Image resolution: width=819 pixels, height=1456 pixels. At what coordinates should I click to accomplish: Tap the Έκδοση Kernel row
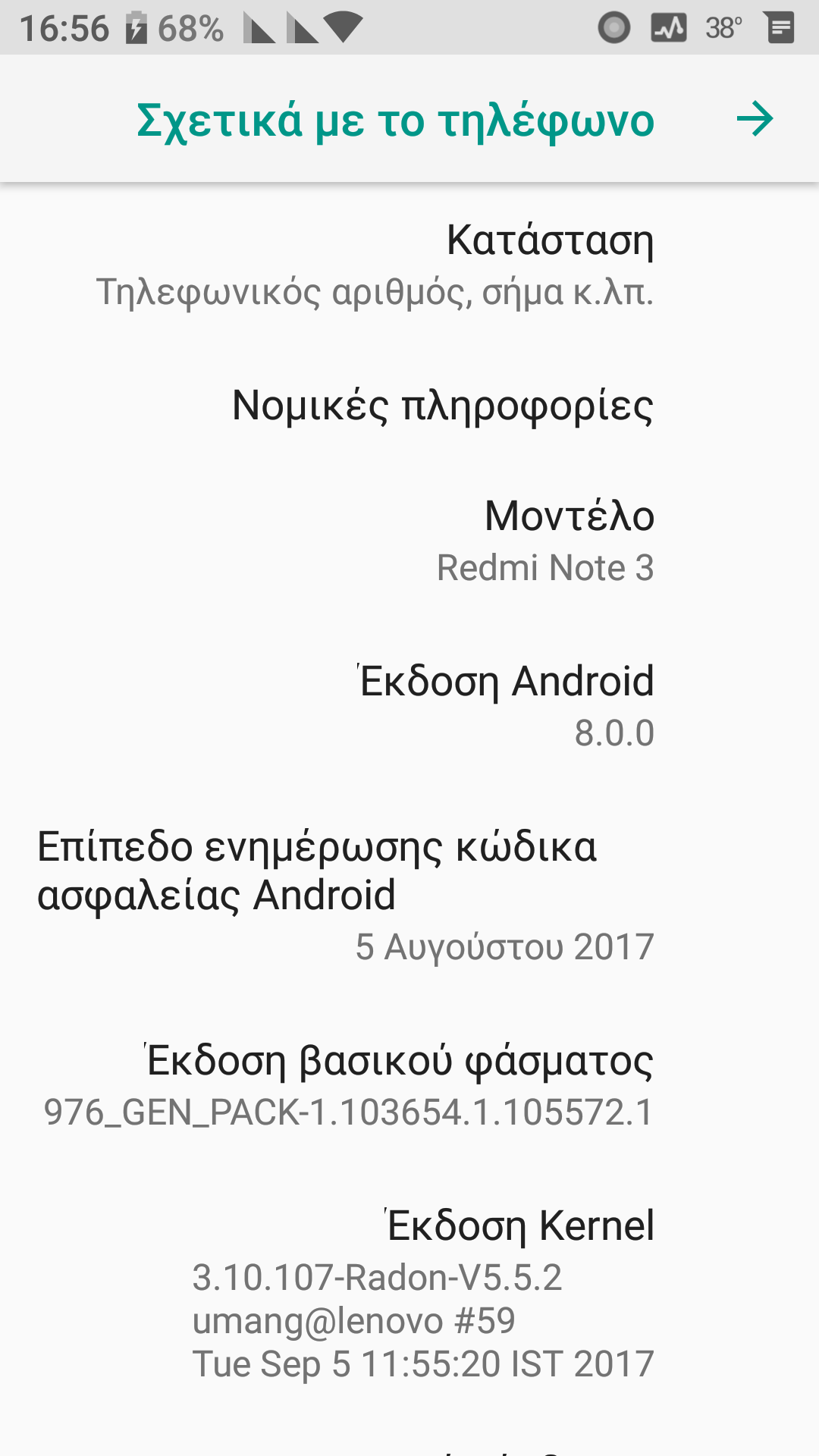point(409,1293)
